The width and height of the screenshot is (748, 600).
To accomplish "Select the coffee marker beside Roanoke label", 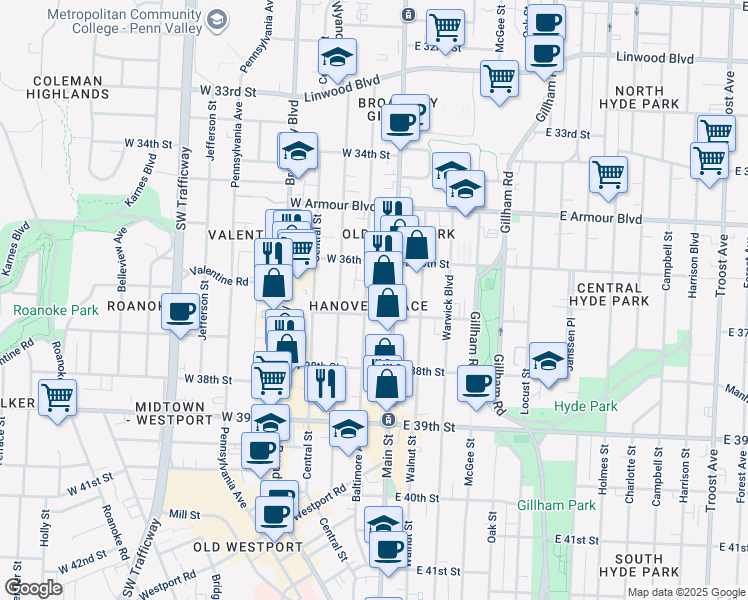I will click(180, 312).
